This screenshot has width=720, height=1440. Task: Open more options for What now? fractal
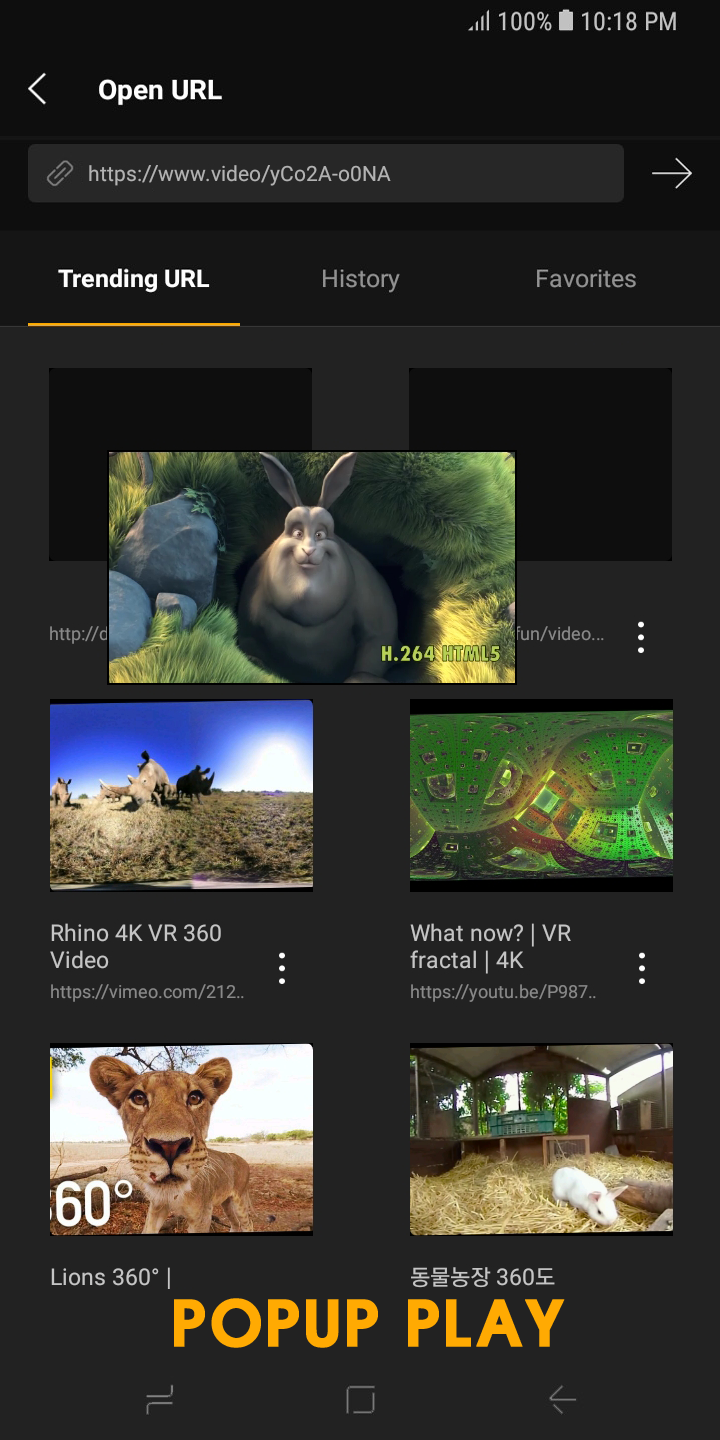(641, 968)
